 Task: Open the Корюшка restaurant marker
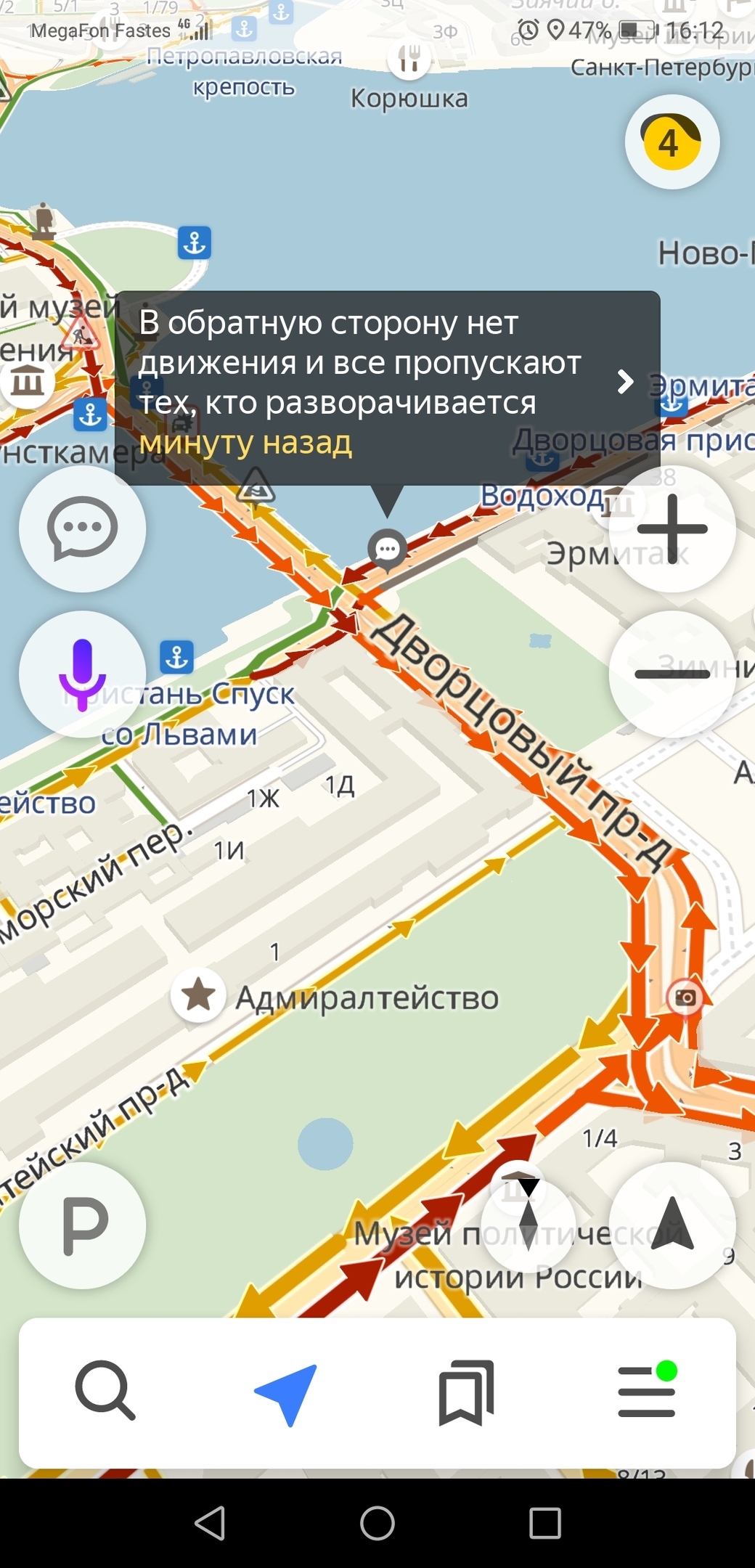tap(409, 60)
